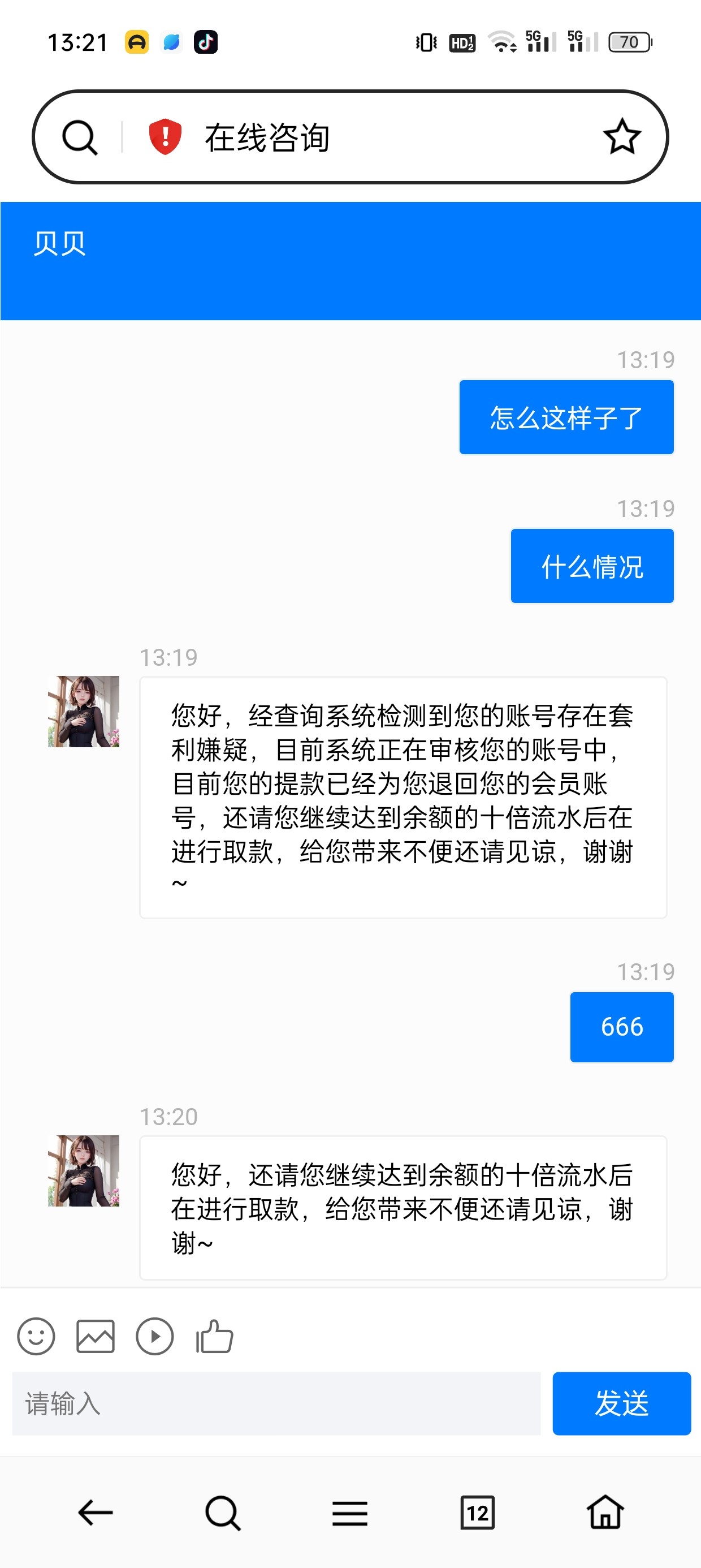Attach an image to the chat
Screen dimensions: 701x1568
(96, 1336)
